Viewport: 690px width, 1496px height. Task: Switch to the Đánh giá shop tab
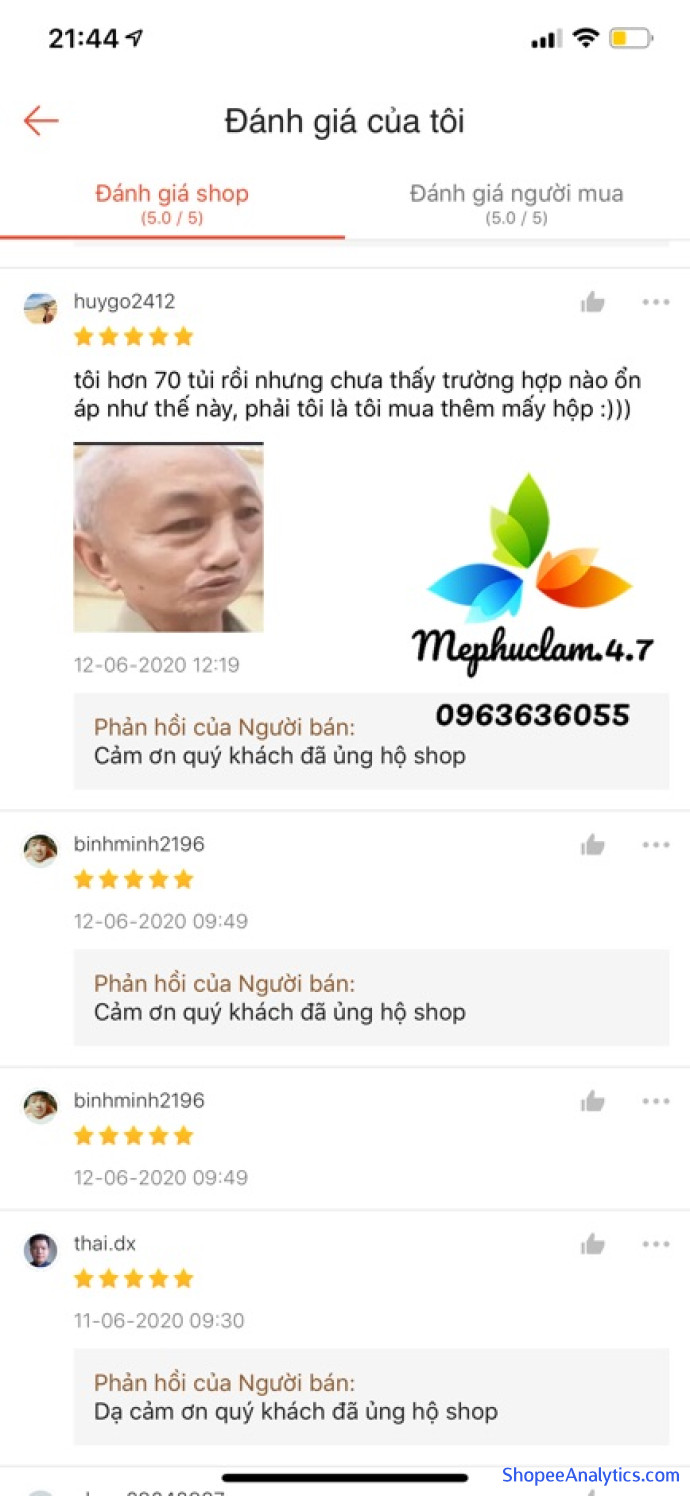tap(172, 202)
